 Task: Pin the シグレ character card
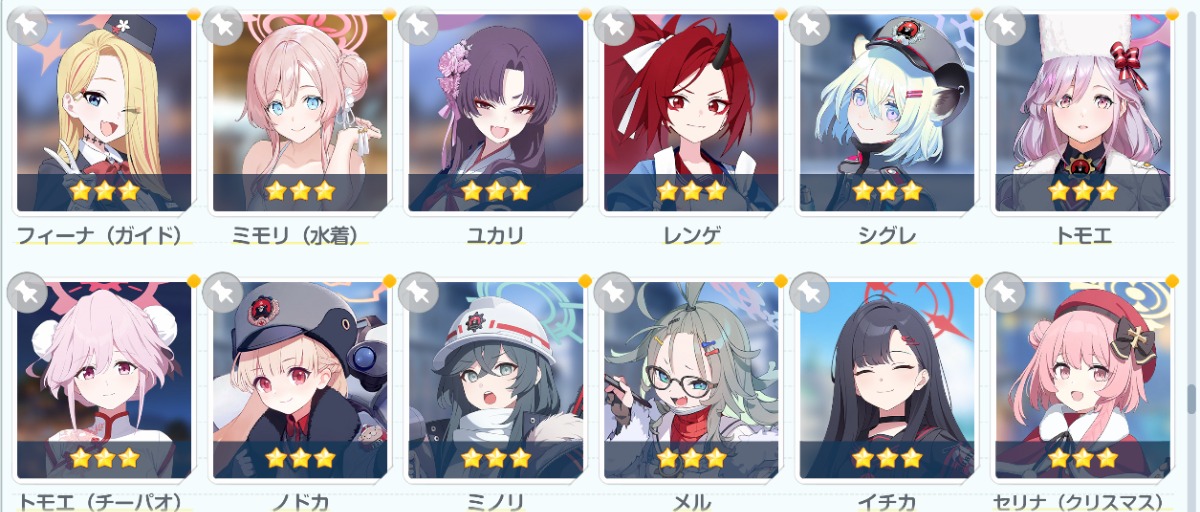810,26
